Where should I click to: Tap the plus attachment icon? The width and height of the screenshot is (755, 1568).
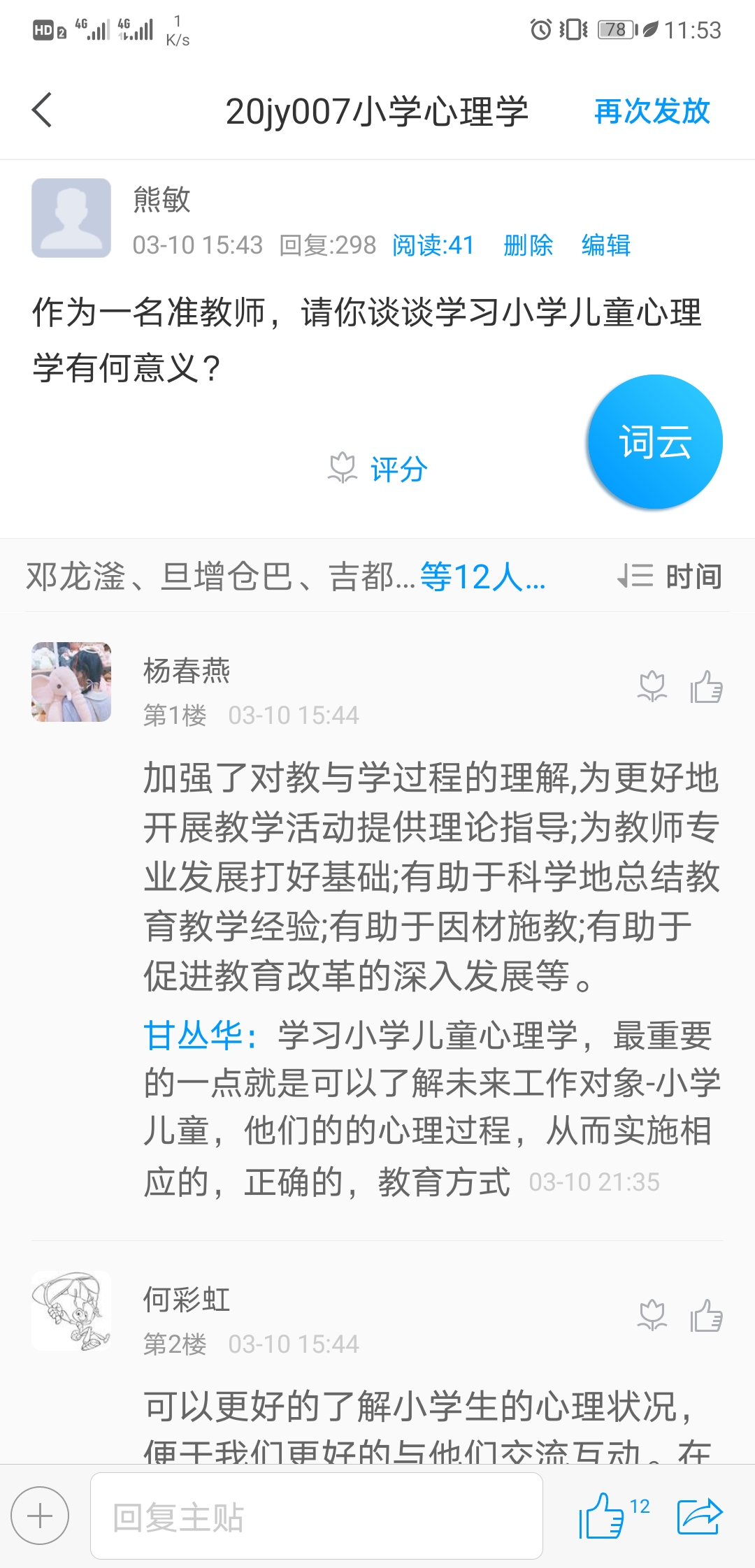(40, 1516)
